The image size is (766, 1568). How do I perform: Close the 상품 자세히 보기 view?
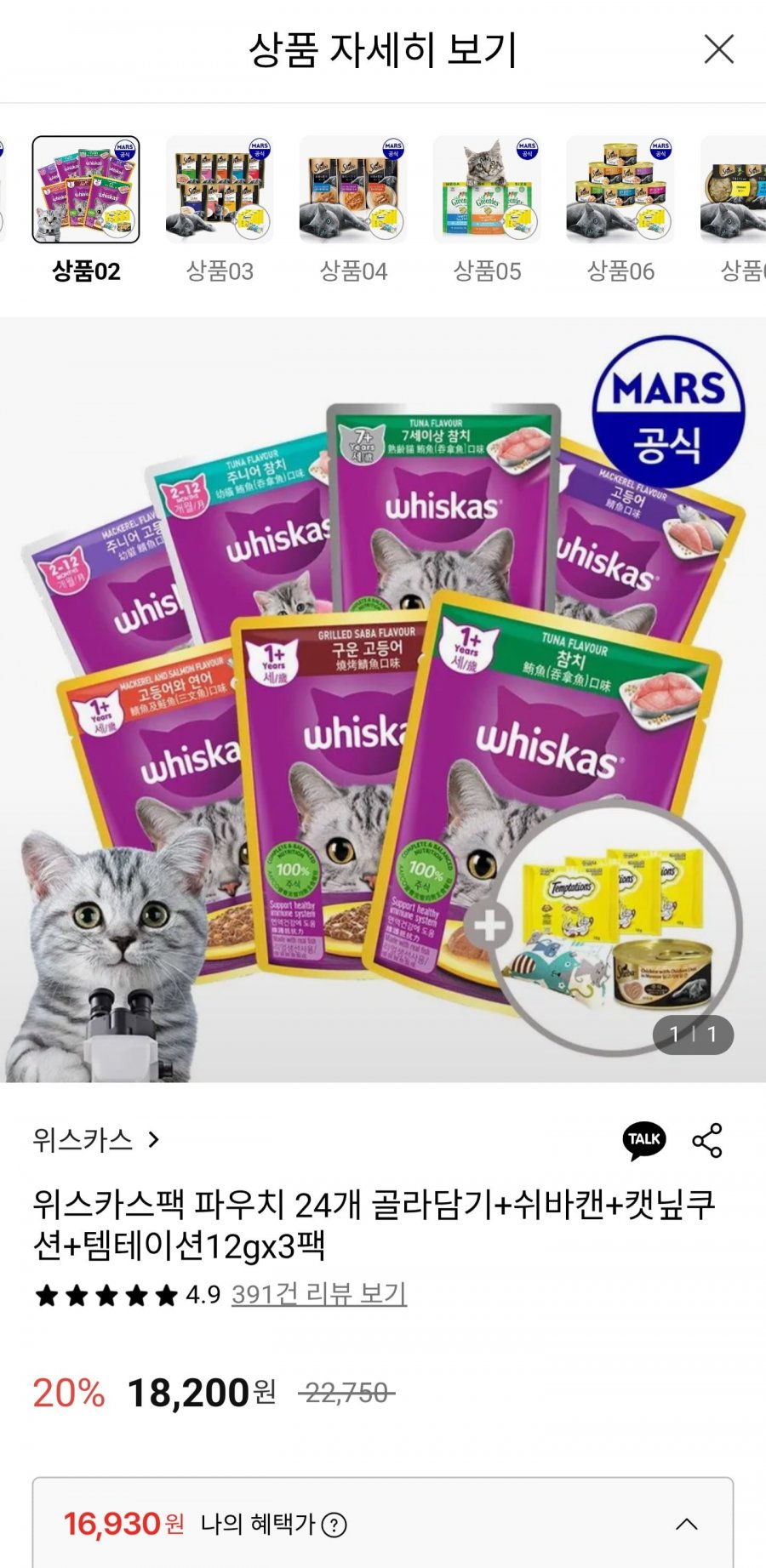click(x=719, y=49)
